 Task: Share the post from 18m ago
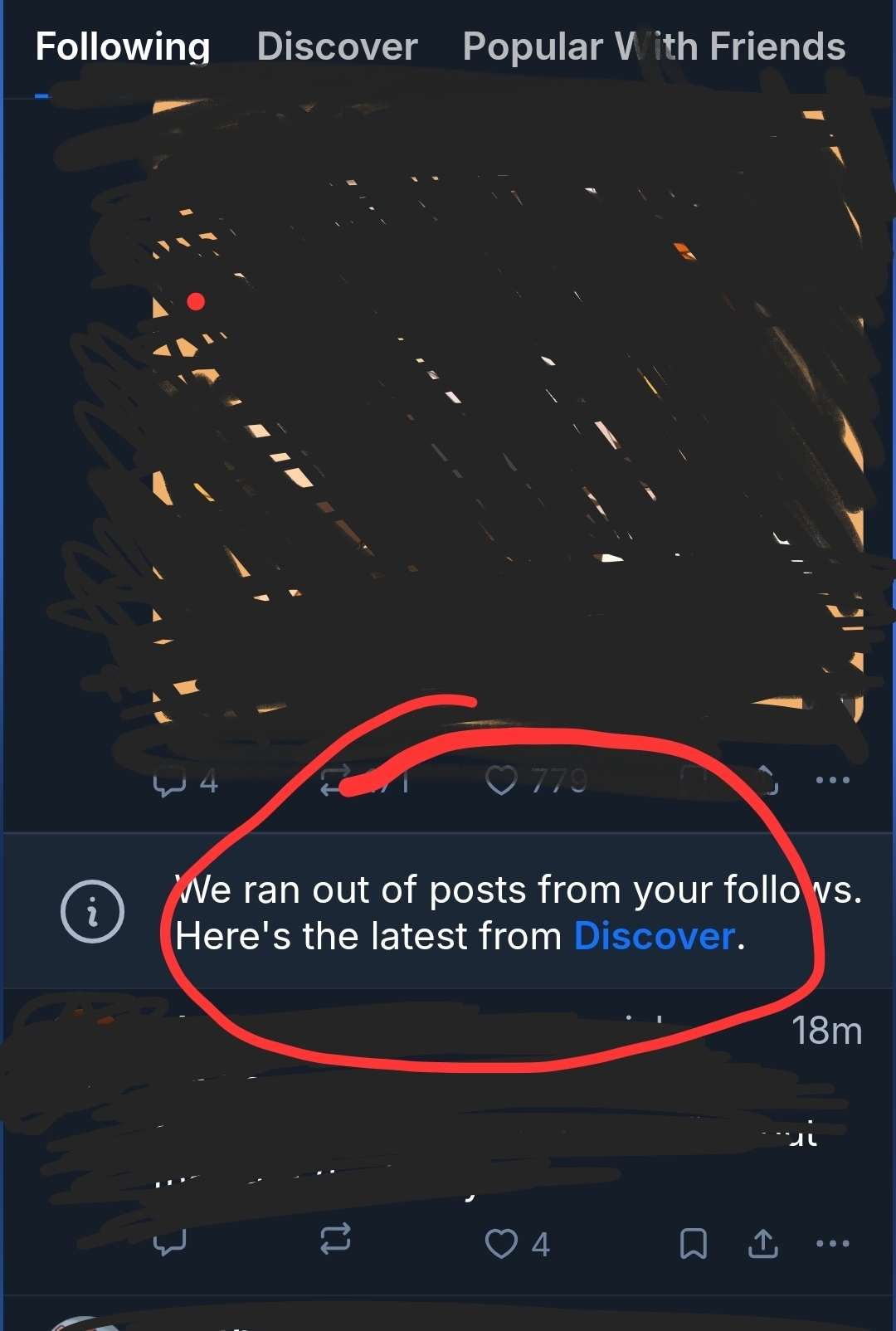[762, 1244]
